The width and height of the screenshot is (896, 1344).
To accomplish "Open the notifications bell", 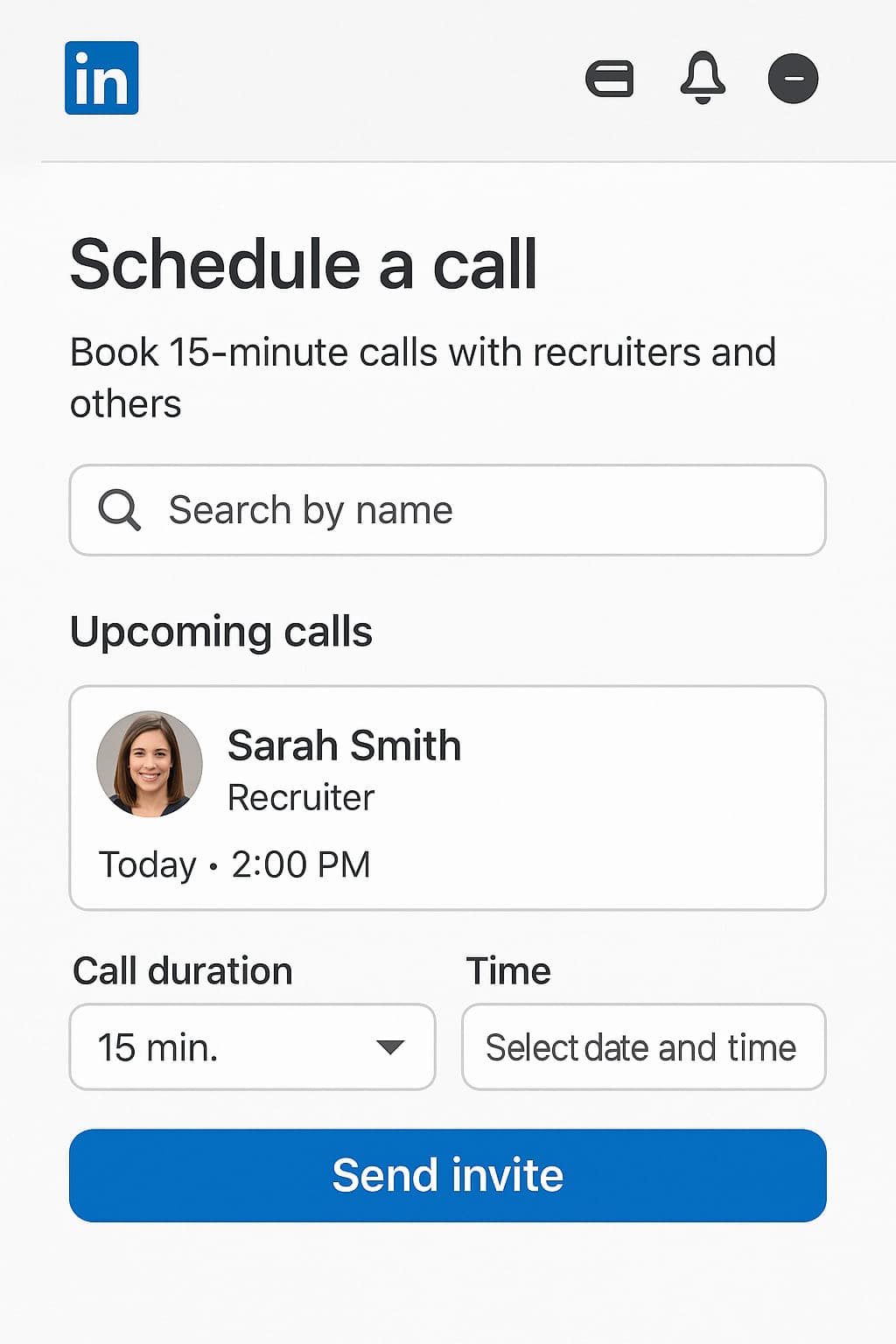I will point(704,78).
